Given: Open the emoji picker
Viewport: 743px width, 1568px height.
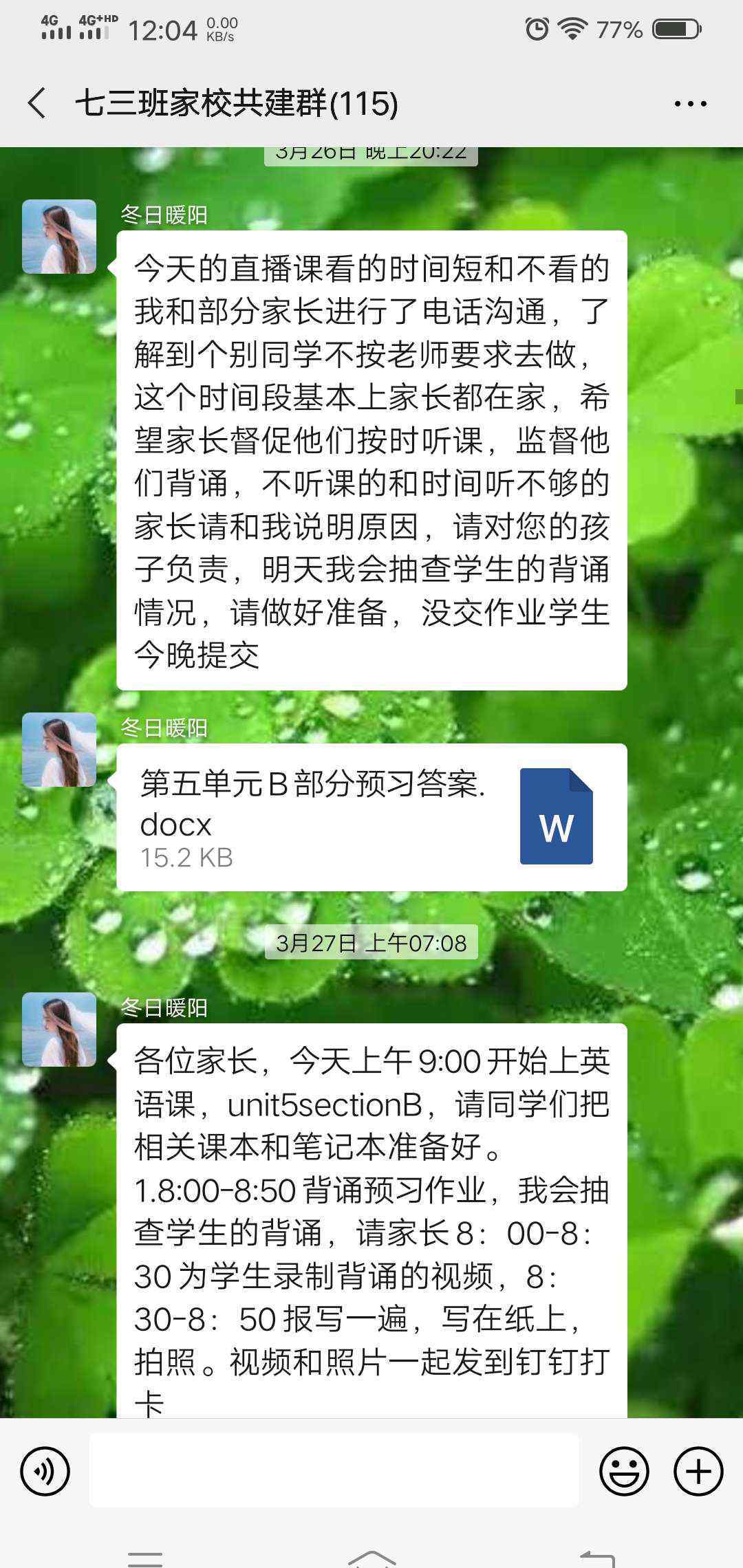Looking at the screenshot, I should tap(624, 1471).
